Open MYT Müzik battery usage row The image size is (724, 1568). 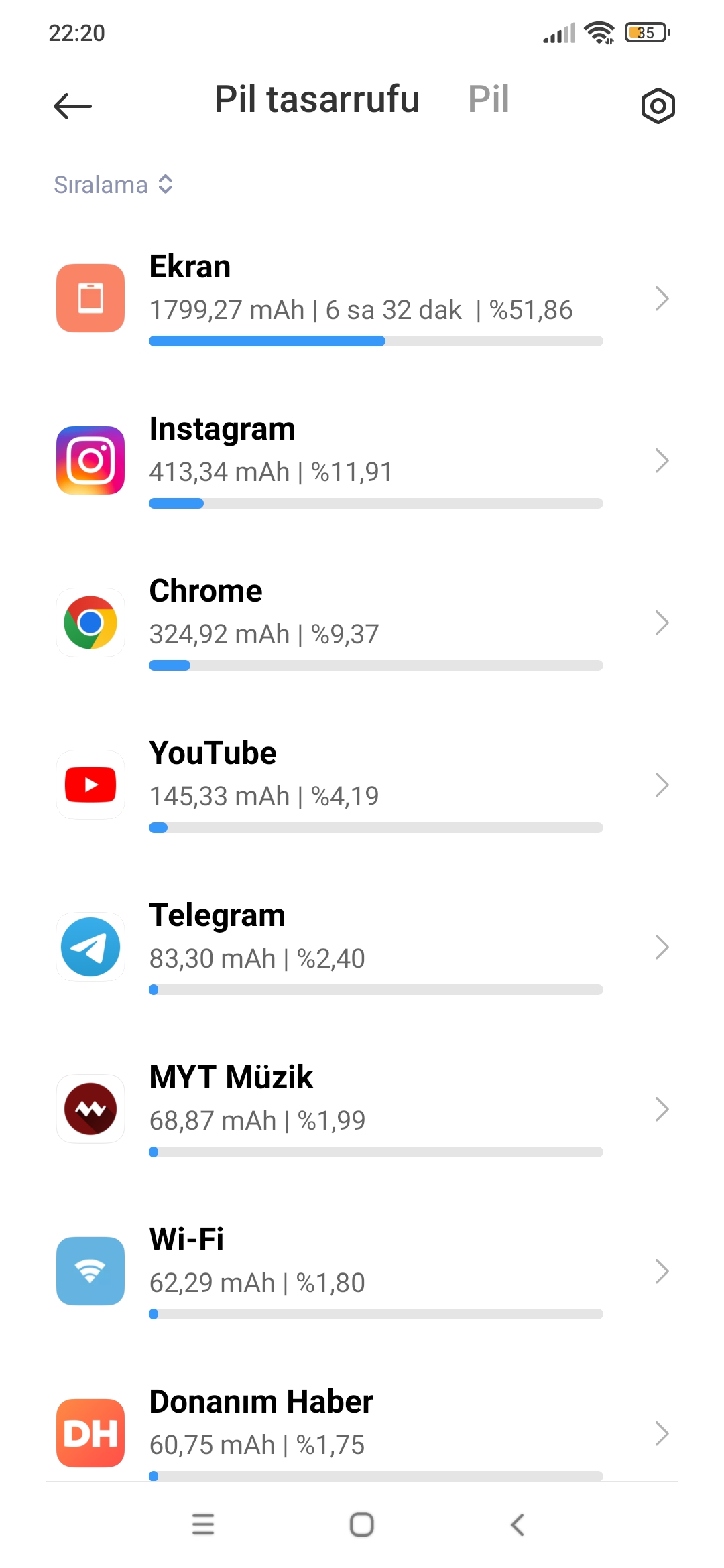(362, 1109)
